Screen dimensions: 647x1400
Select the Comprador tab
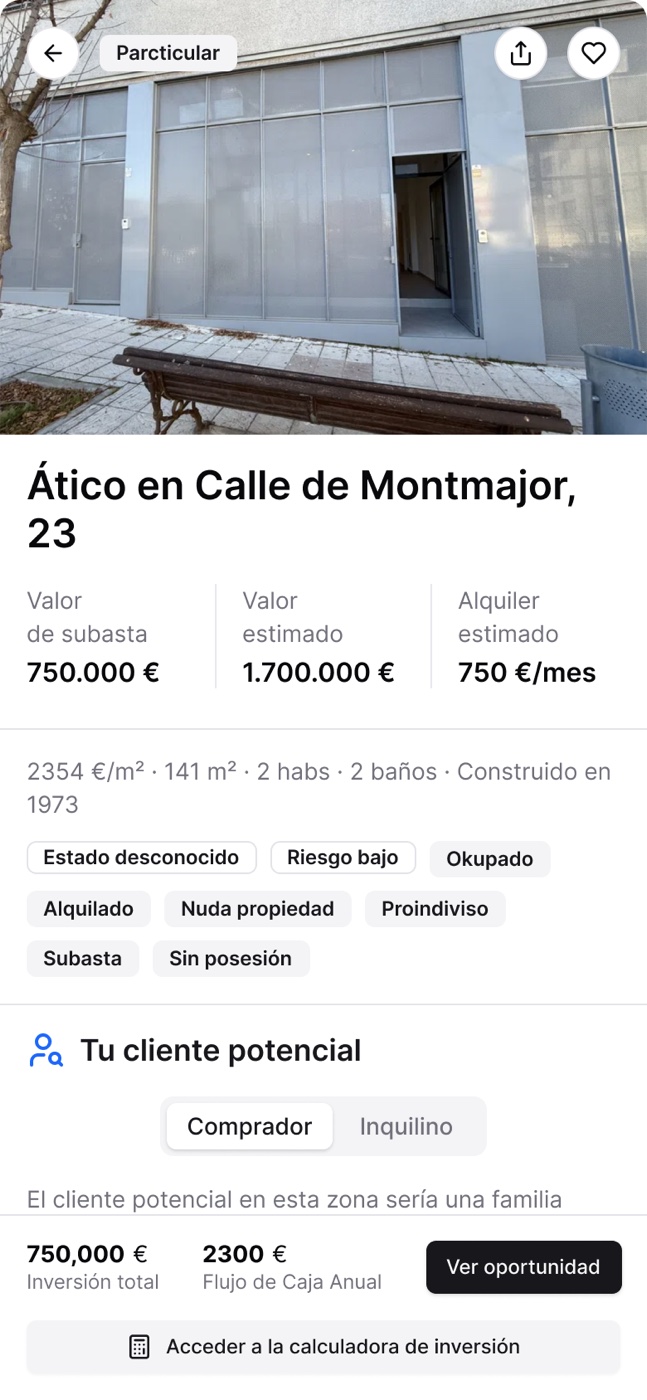click(250, 1126)
